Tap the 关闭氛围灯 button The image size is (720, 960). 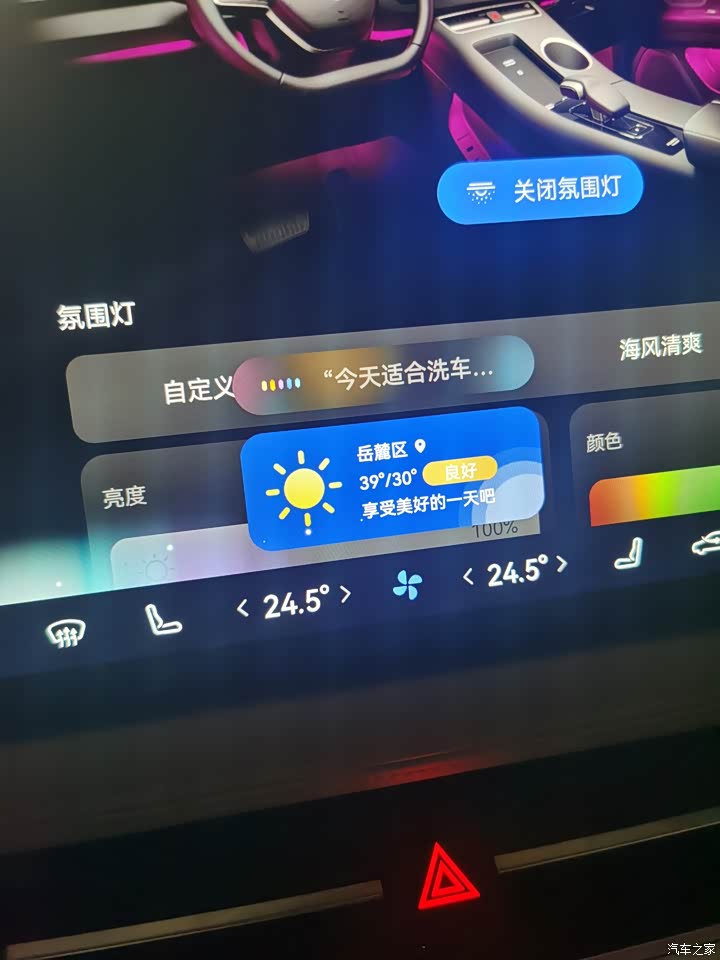(539, 189)
